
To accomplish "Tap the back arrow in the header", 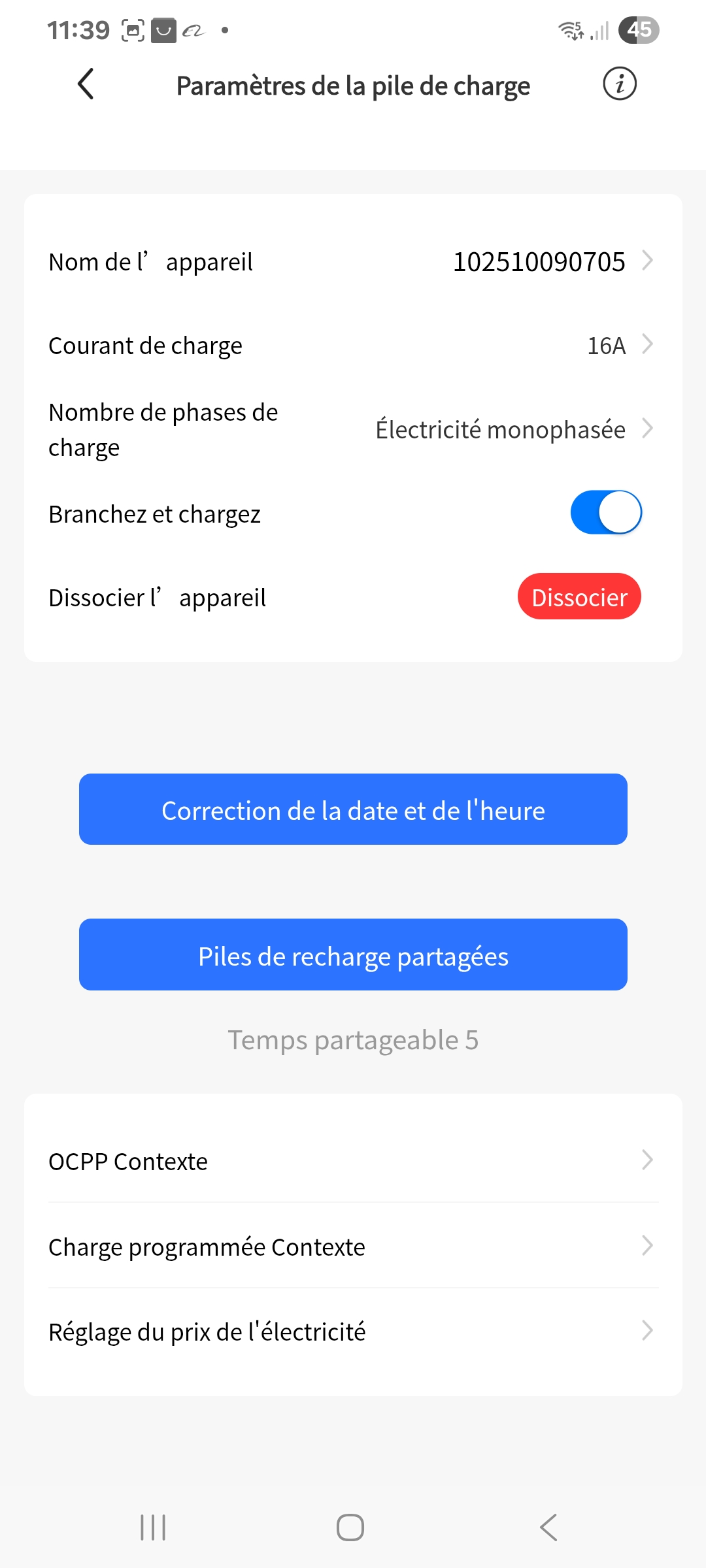I will tap(85, 85).
